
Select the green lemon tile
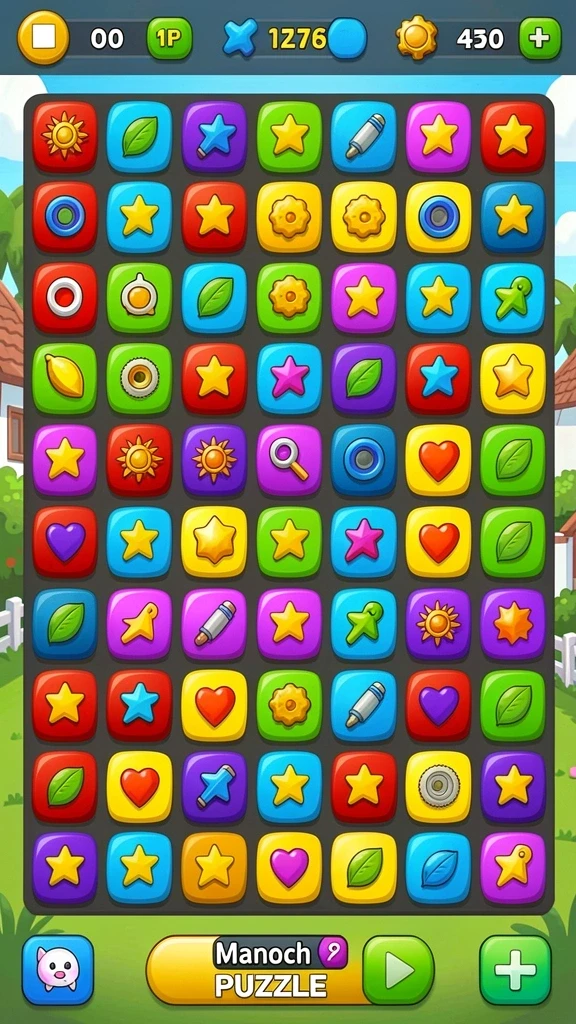click(65, 379)
